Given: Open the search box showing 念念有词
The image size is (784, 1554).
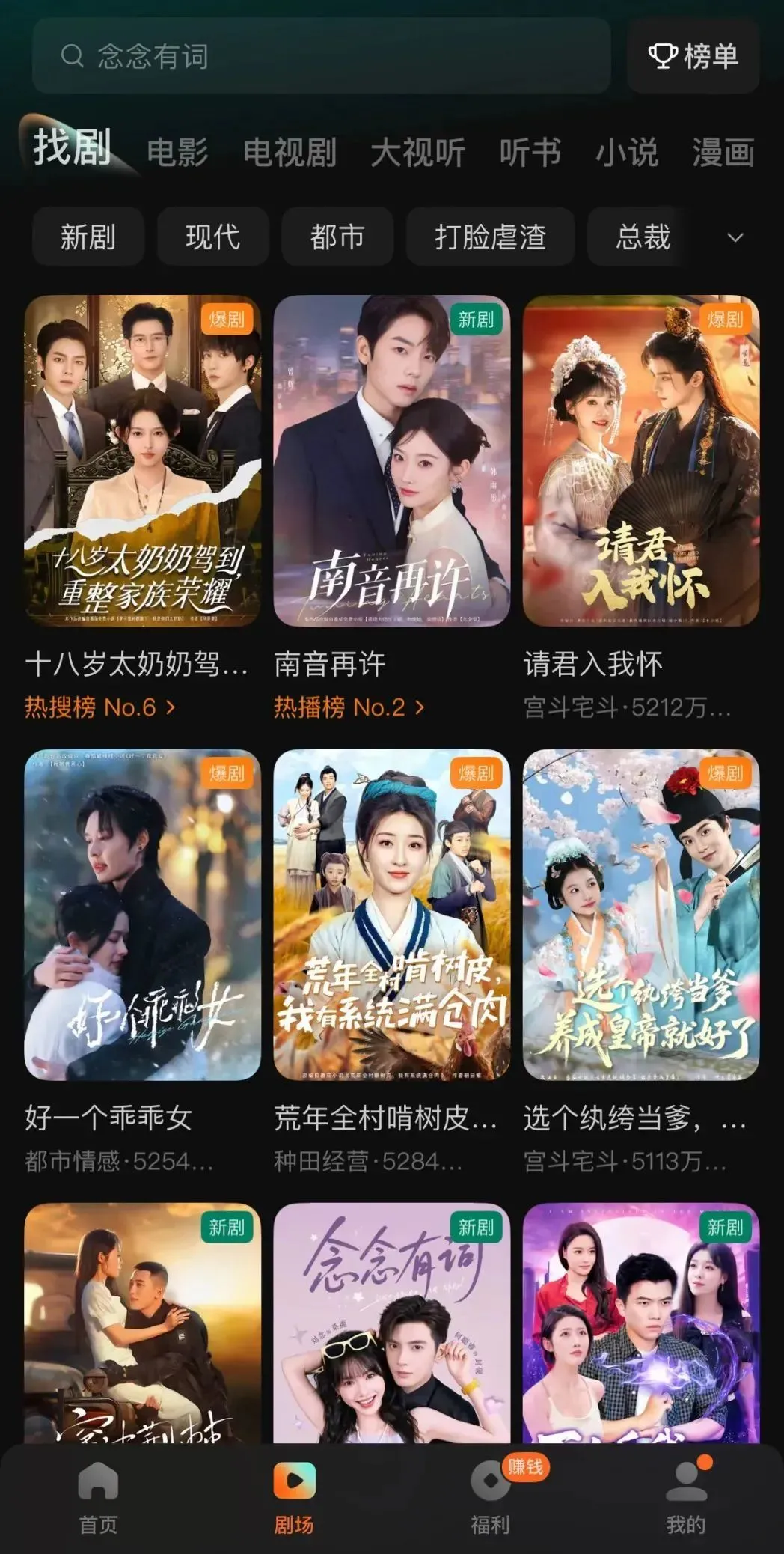Looking at the screenshot, I should [x=321, y=56].
